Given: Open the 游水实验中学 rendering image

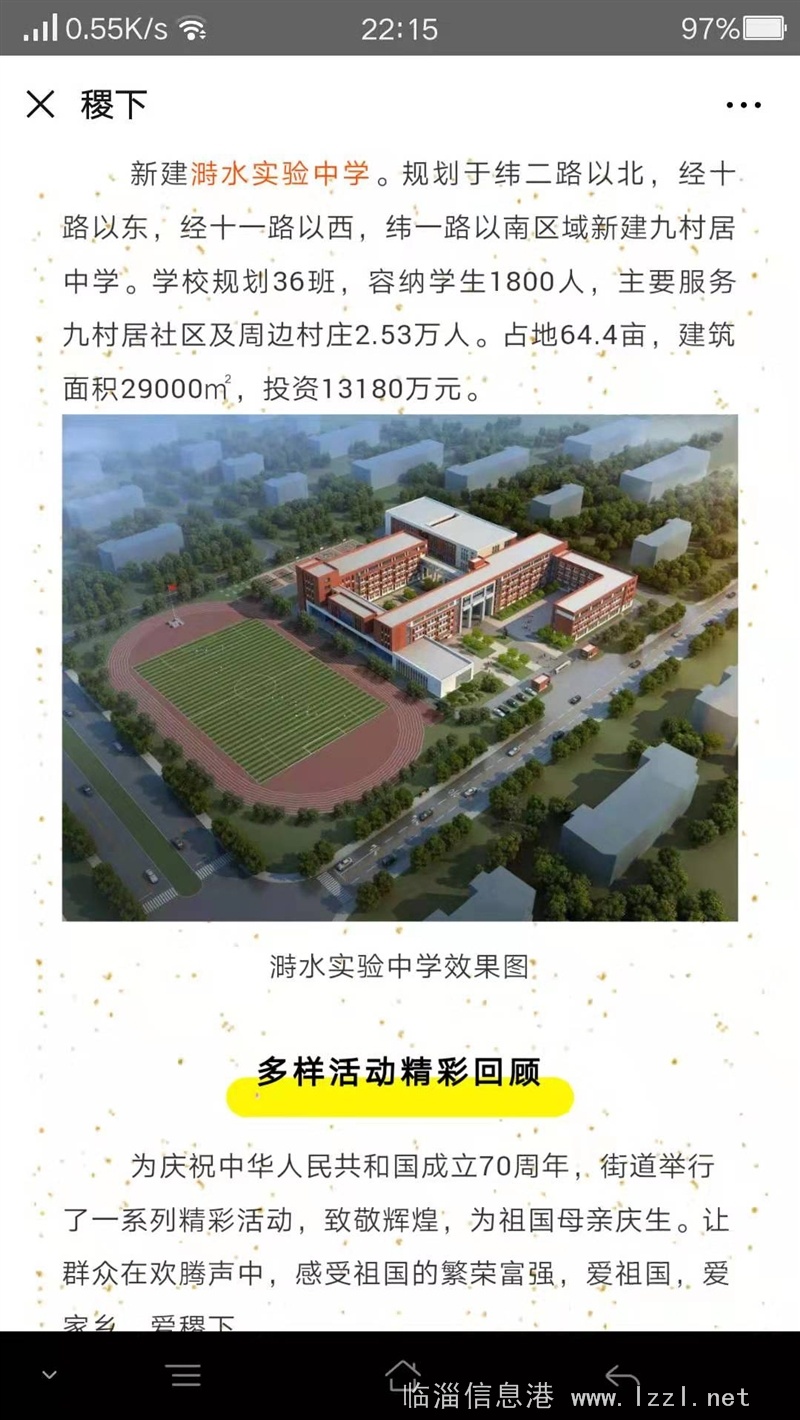Looking at the screenshot, I should point(400,667).
